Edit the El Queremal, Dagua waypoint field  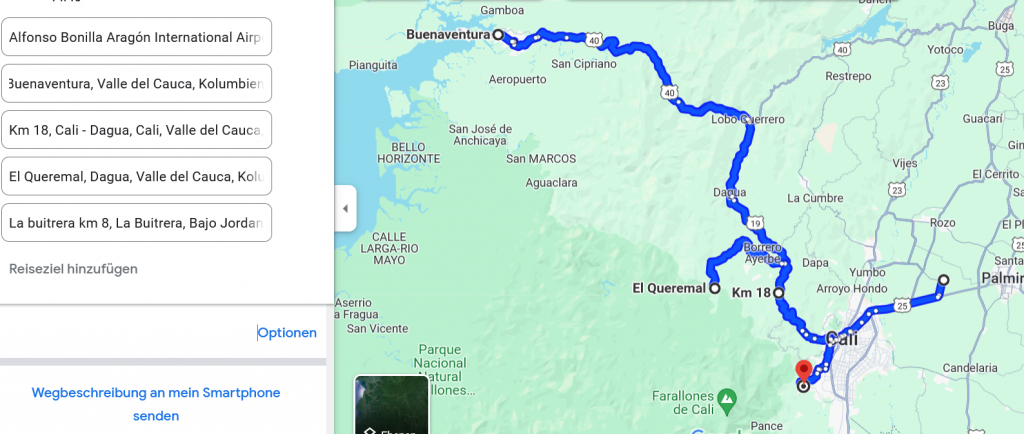click(136, 176)
